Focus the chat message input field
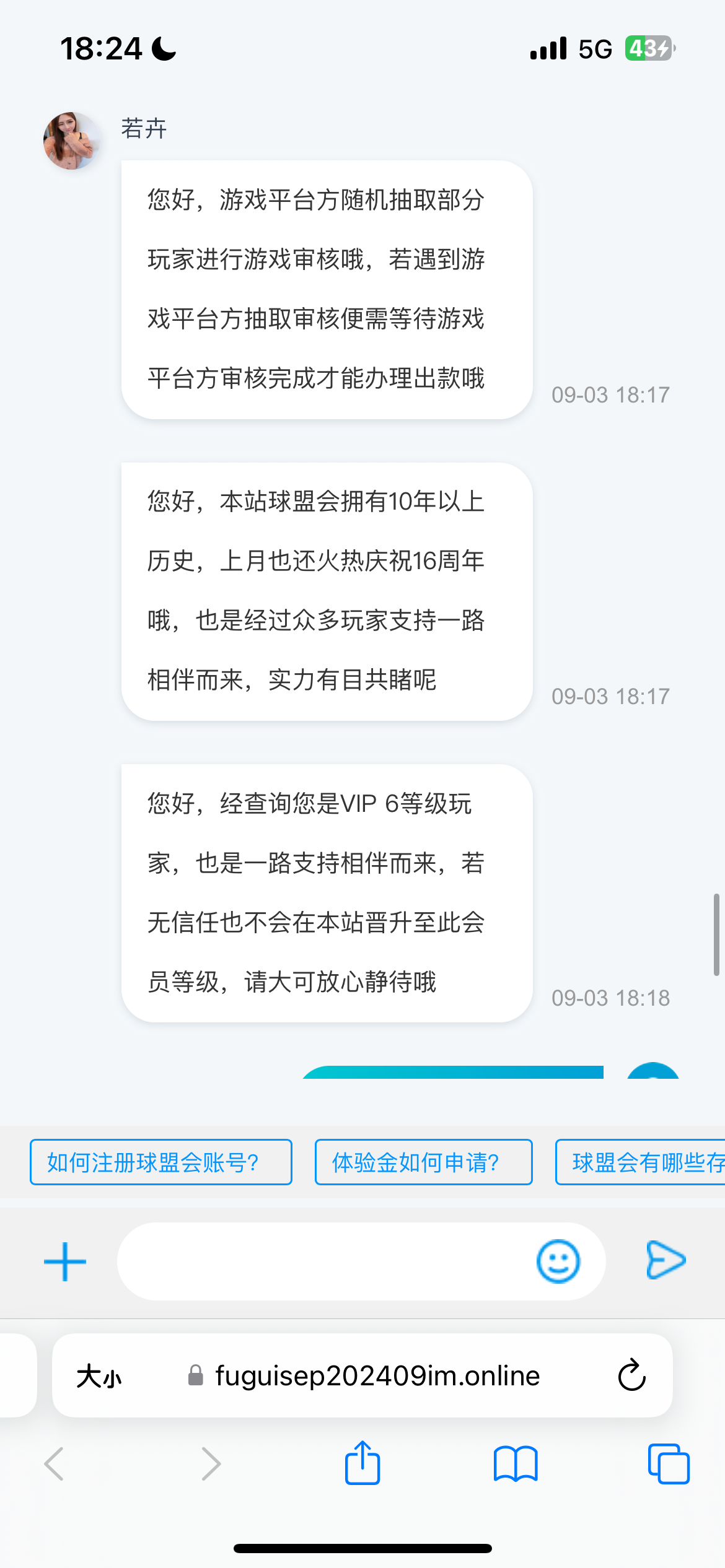The height and width of the screenshot is (1568, 725). pyautogui.click(x=322, y=1261)
